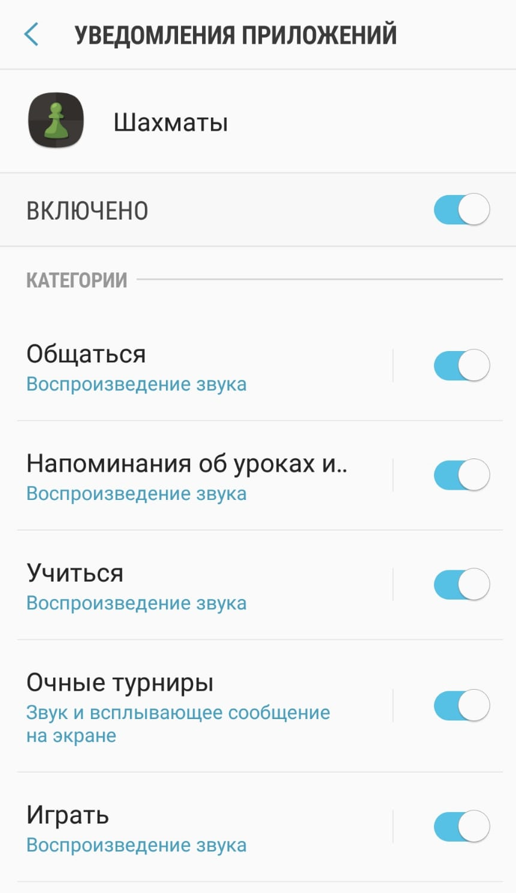Go back using the header arrow
This screenshot has height=893, width=516.
click(x=31, y=34)
